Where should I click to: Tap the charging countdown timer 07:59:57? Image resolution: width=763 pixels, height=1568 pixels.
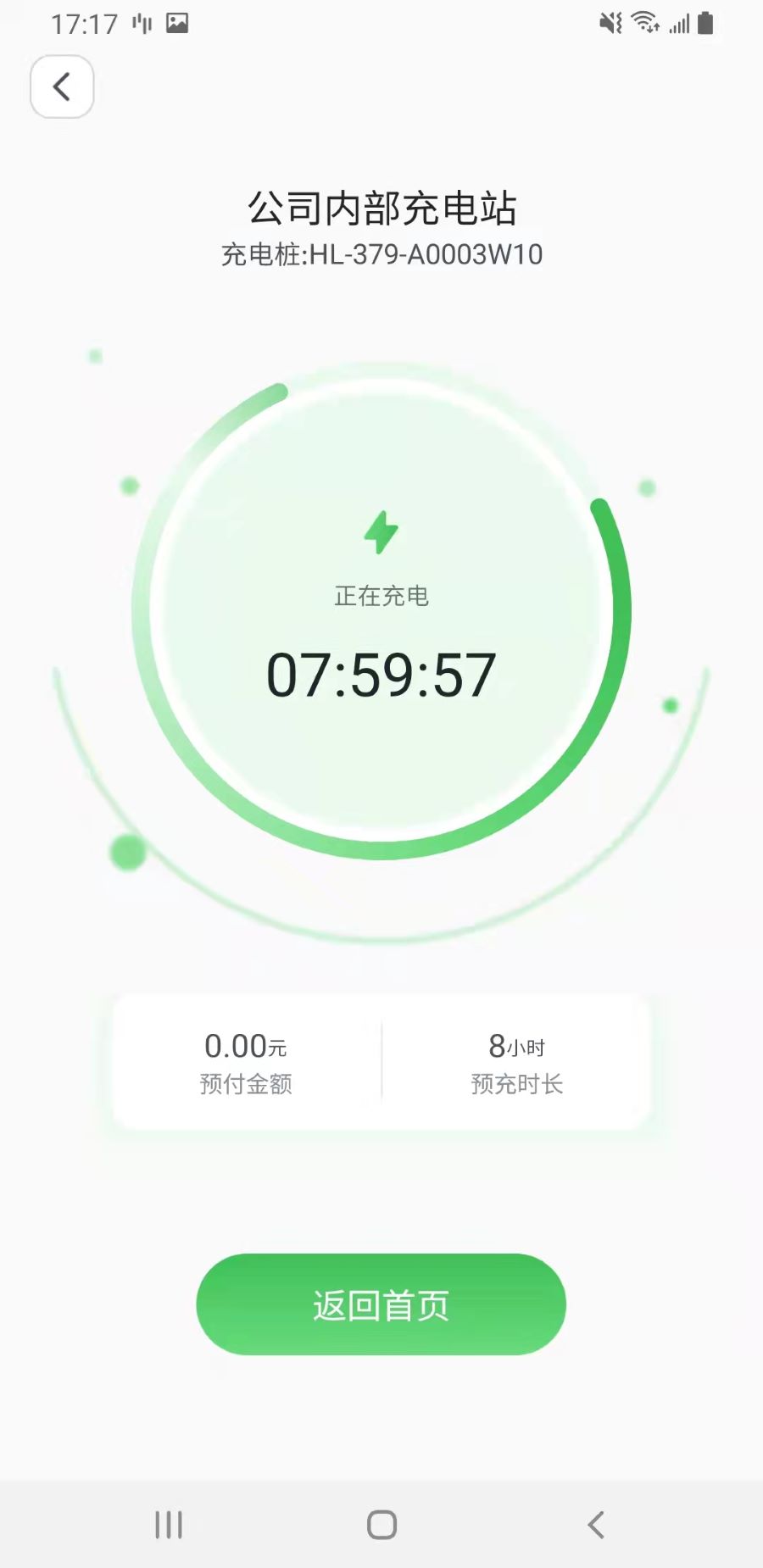click(381, 672)
